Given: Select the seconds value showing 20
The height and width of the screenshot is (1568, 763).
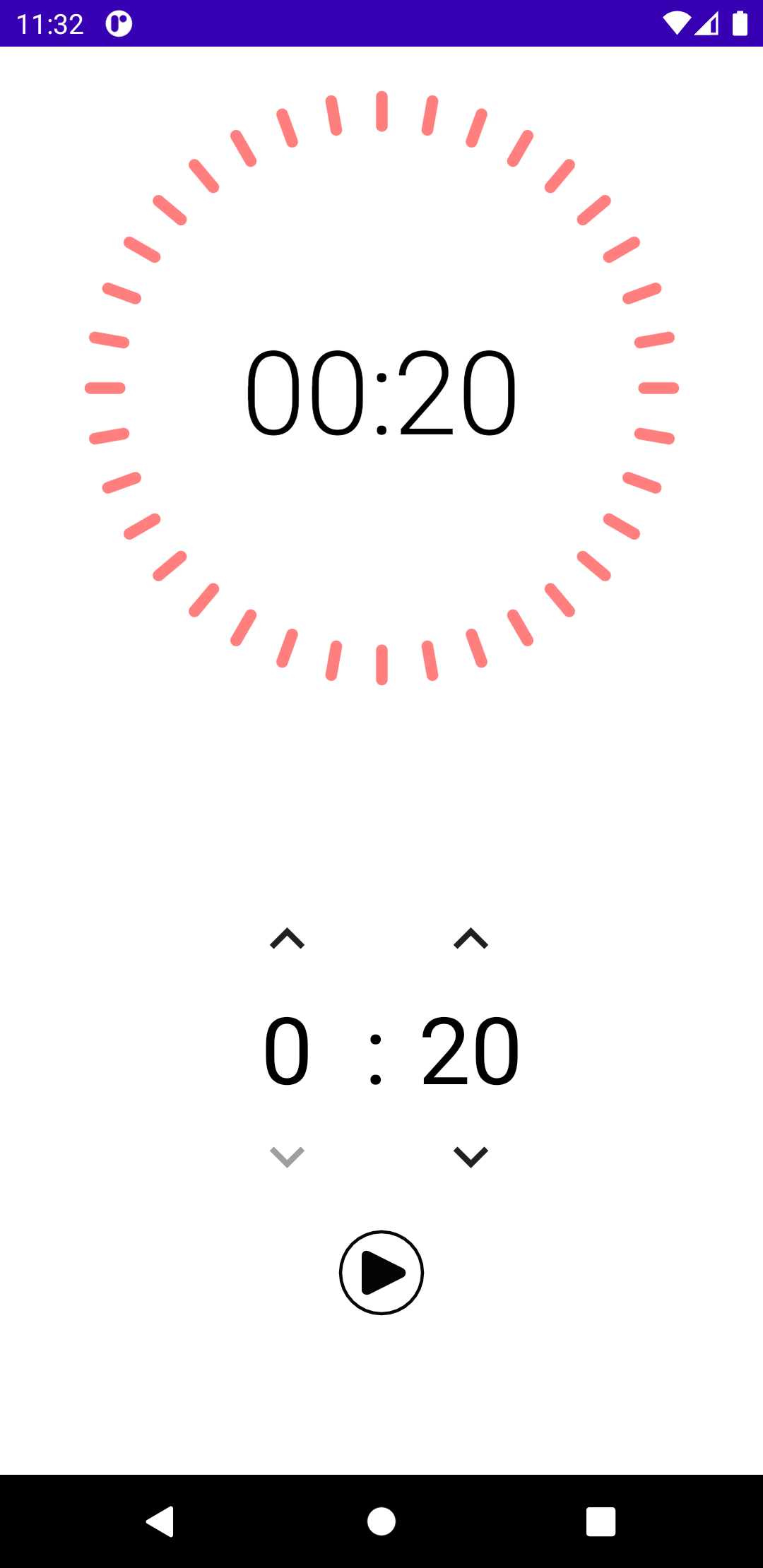Looking at the screenshot, I should [470, 1052].
